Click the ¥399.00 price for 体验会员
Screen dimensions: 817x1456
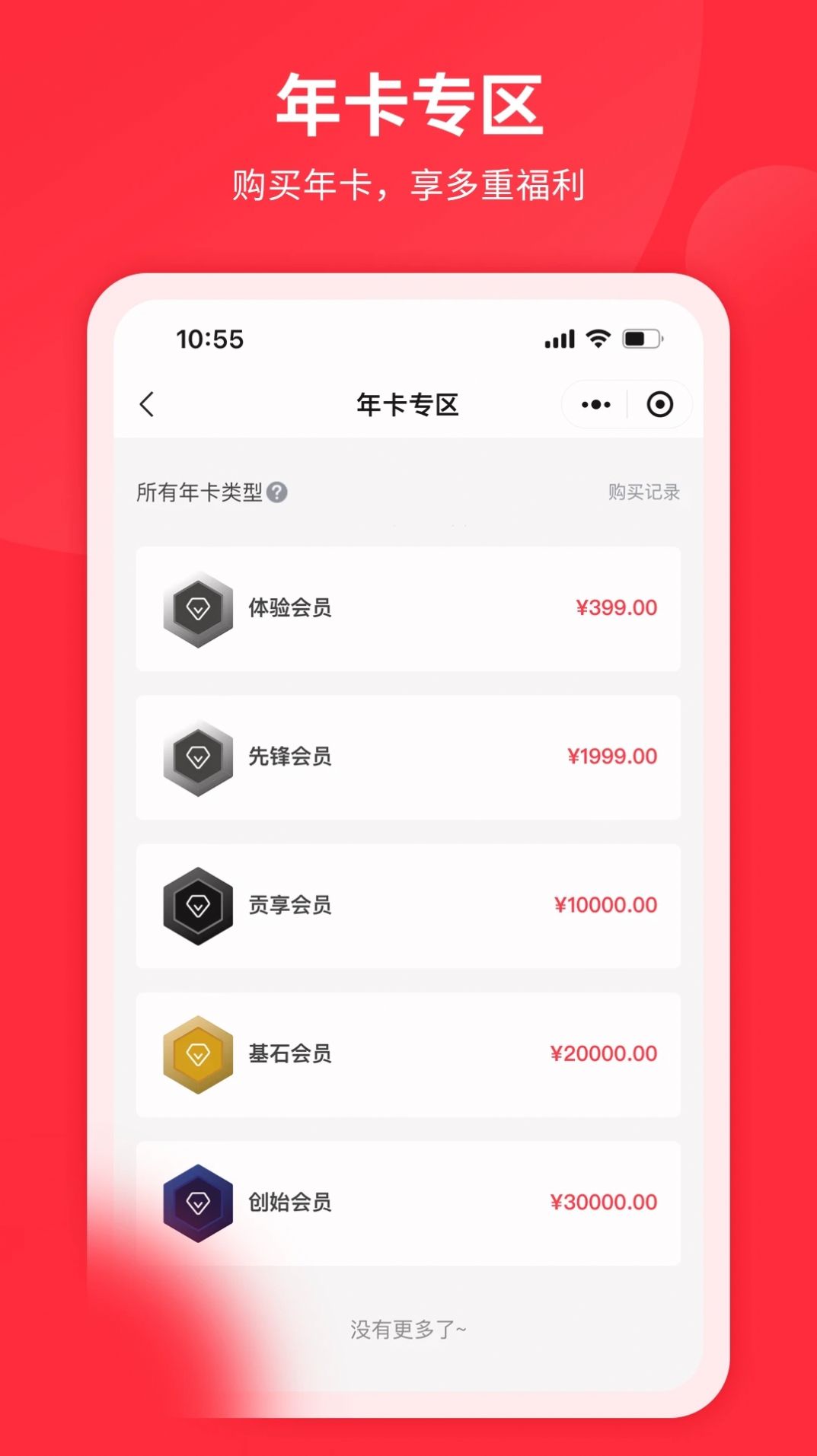pyautogui.click(x=617, y=607)
